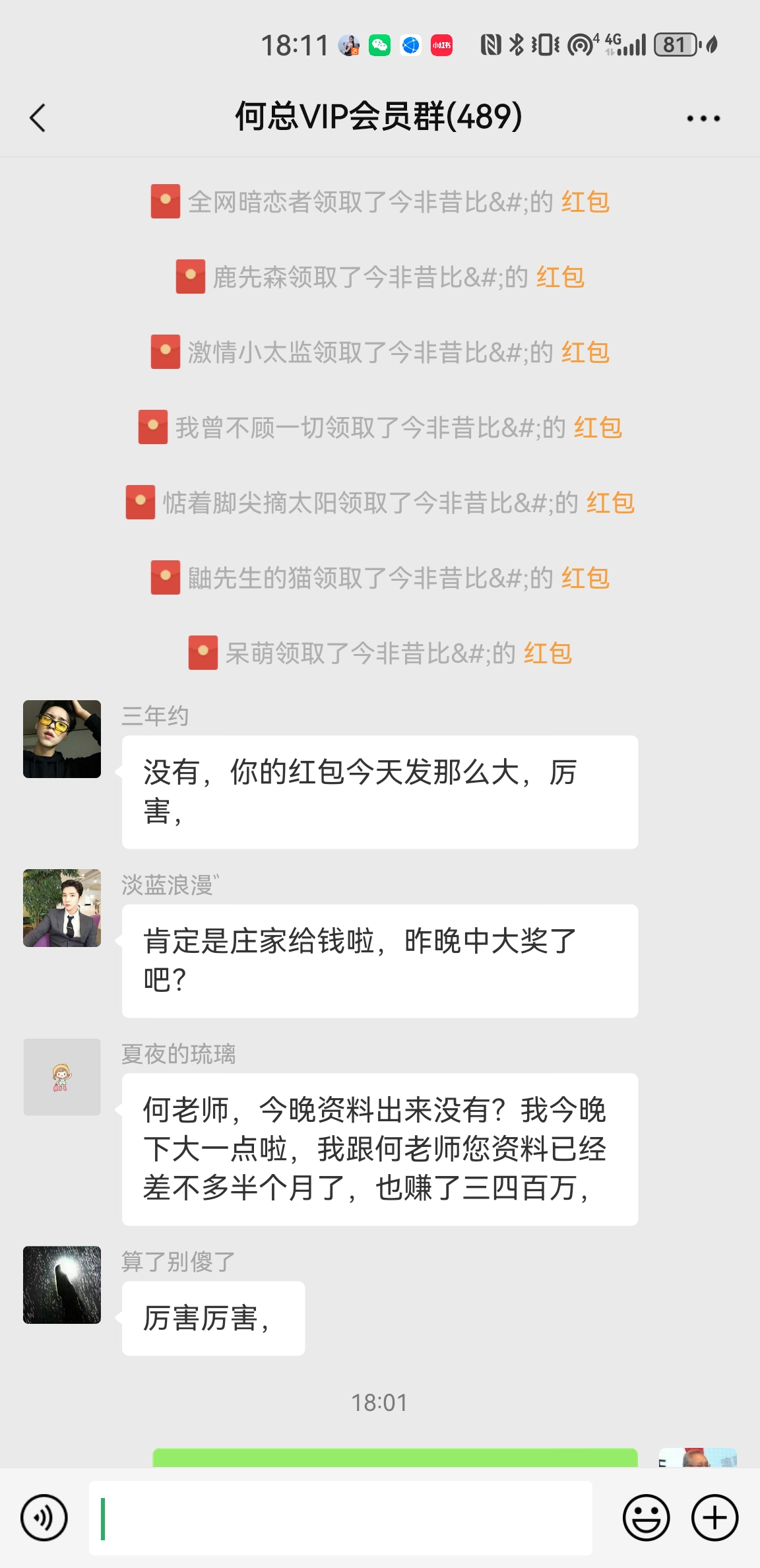Open 呆萌's 红包 link
The image size is (760, 1568).
click(548, 653)
